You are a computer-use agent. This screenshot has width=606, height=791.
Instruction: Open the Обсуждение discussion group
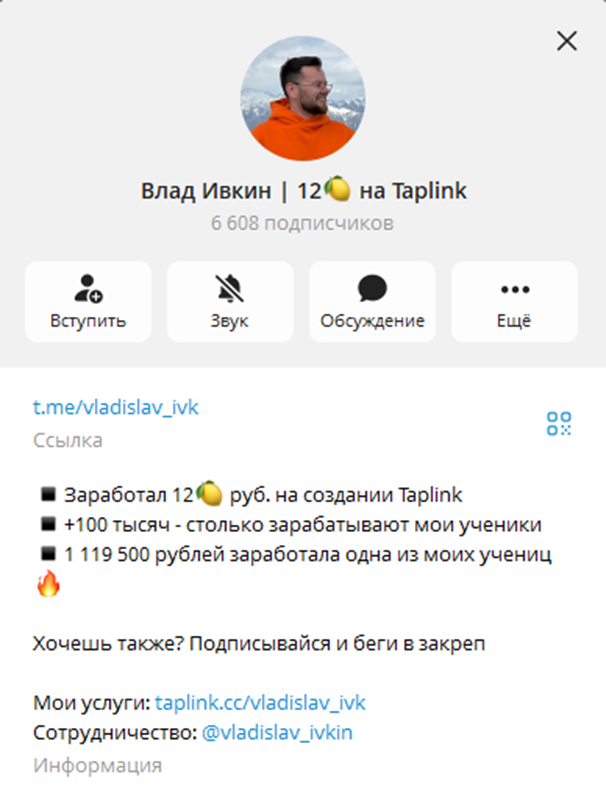tap(372, 301)
